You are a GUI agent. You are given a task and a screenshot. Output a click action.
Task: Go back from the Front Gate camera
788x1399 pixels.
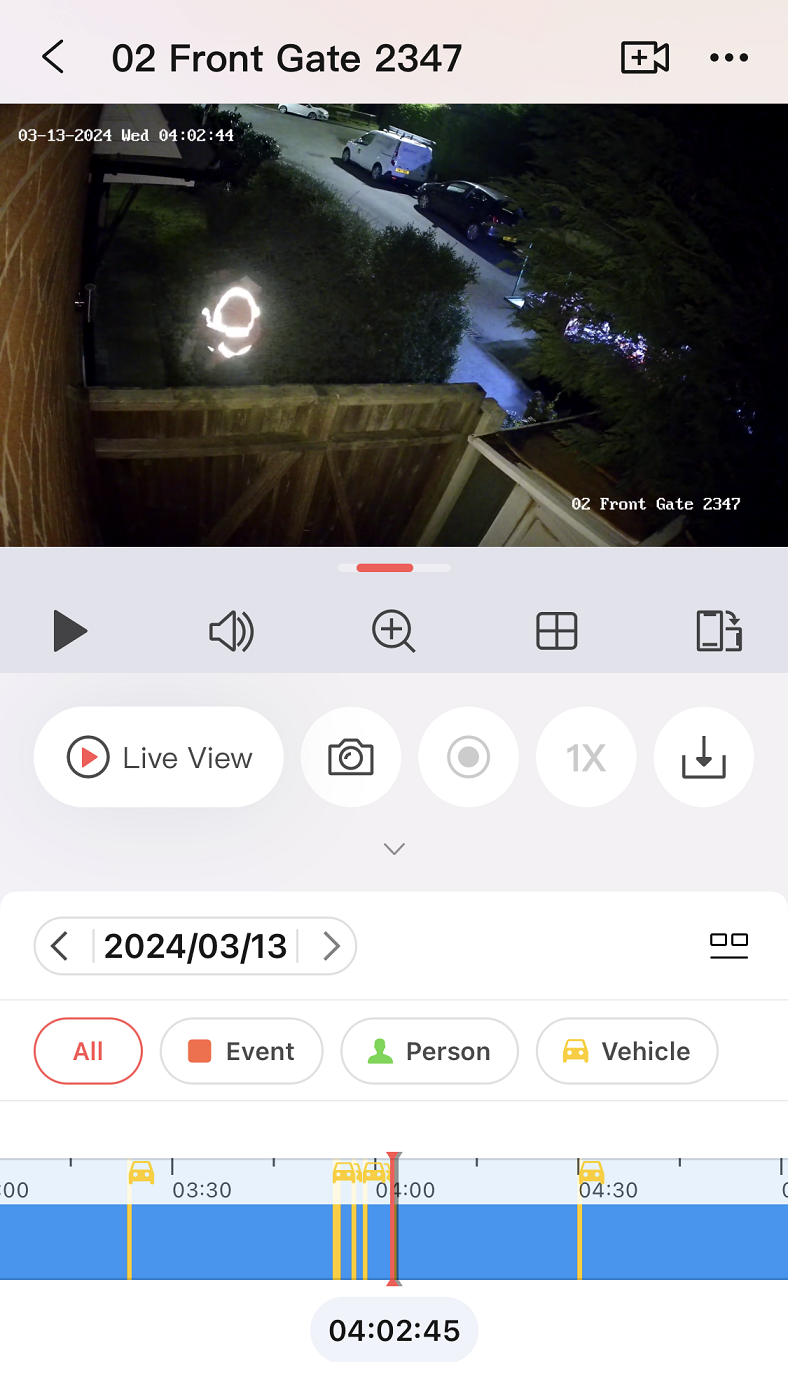coord(54,58)
